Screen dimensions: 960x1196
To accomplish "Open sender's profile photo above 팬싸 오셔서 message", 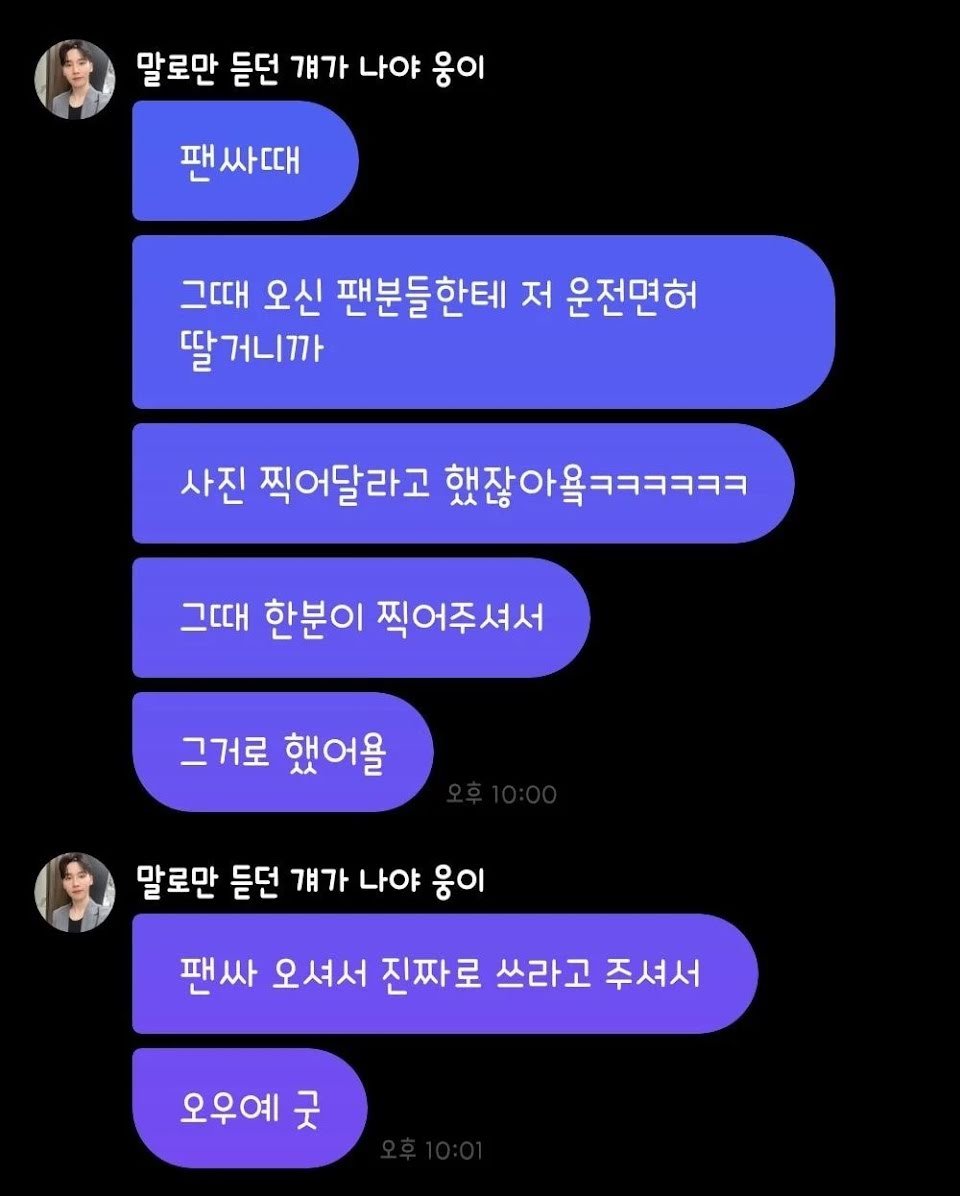I will pyautogui.click(x=75, y=892).
